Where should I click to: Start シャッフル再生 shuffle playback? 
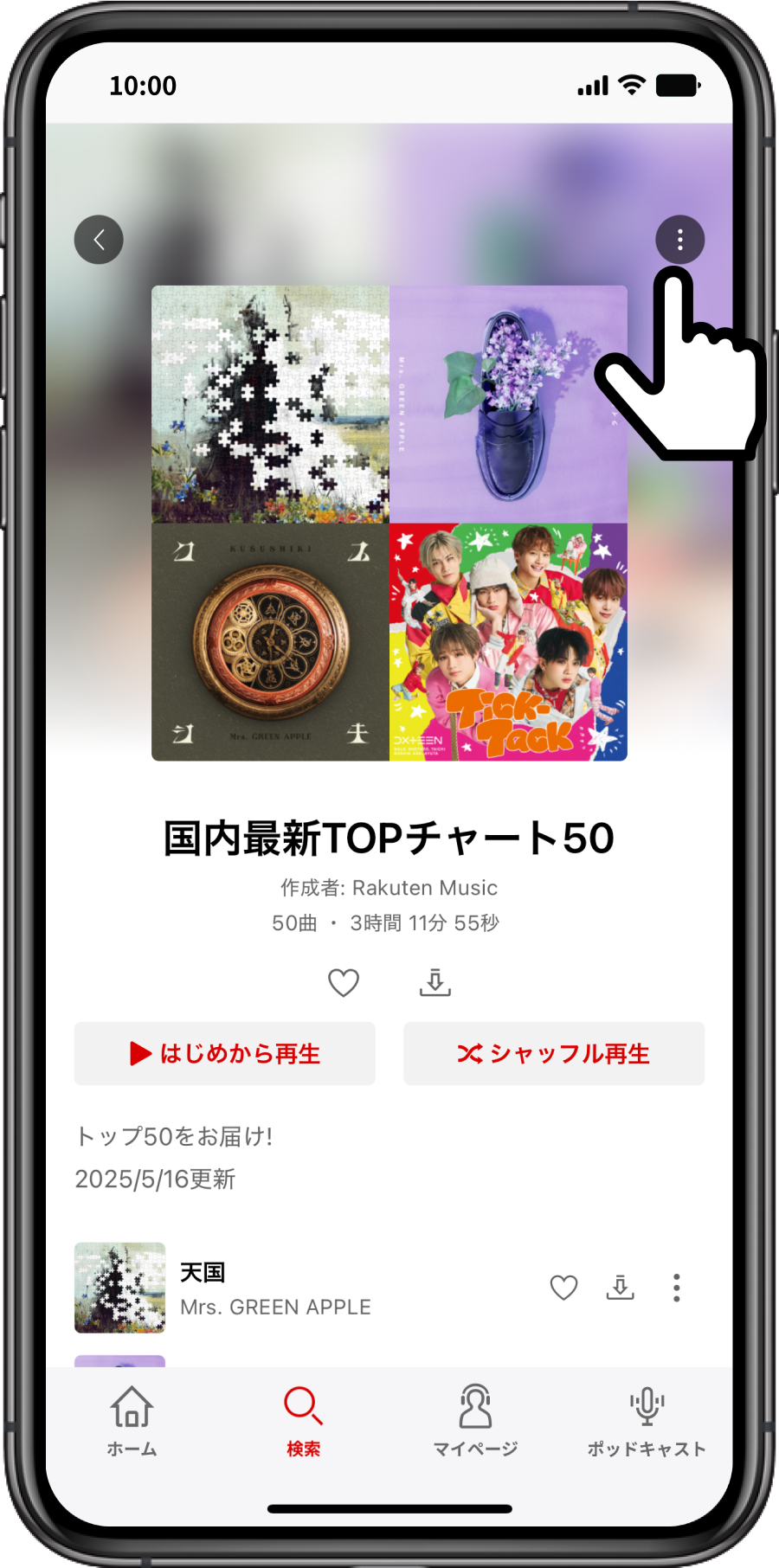[554, 1054]
